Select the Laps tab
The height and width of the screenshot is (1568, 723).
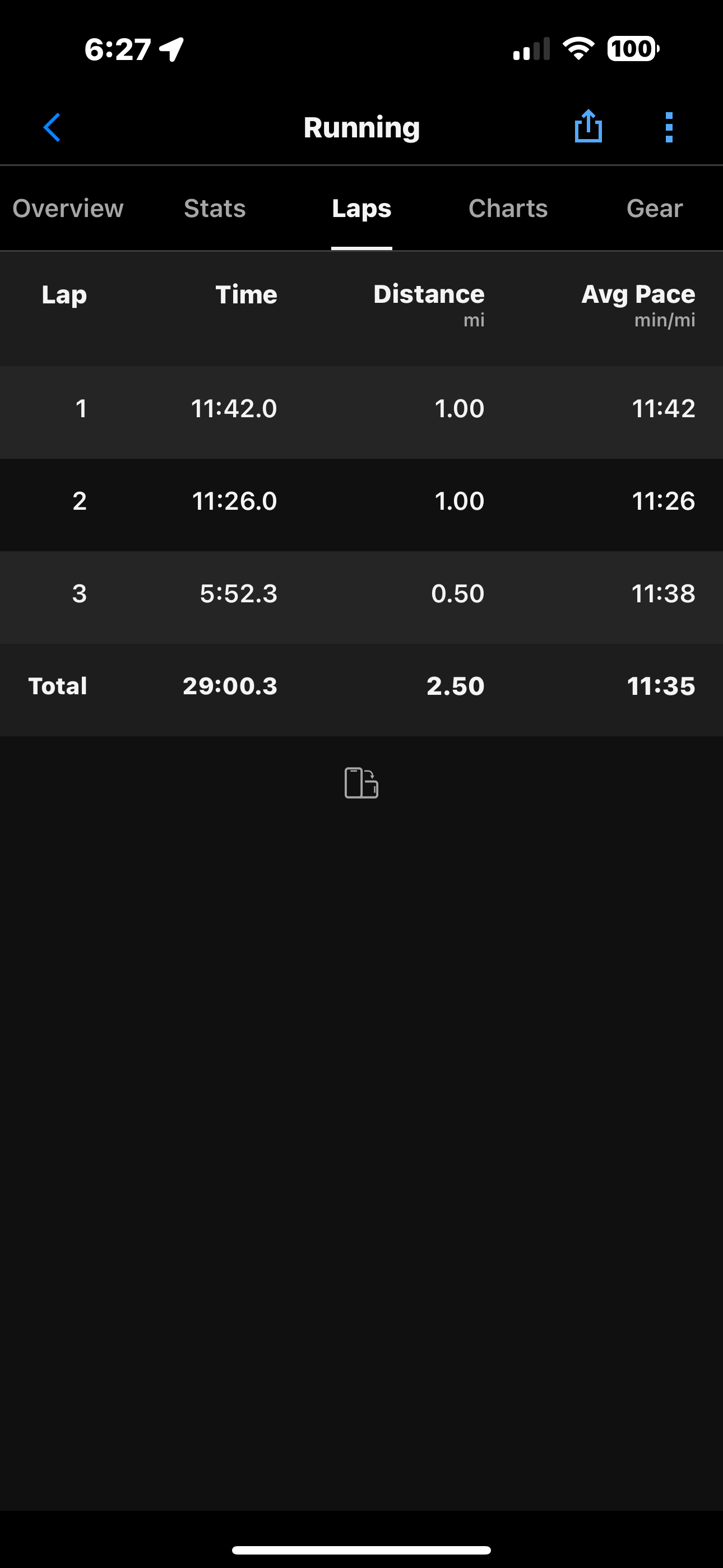coord(361,209)
